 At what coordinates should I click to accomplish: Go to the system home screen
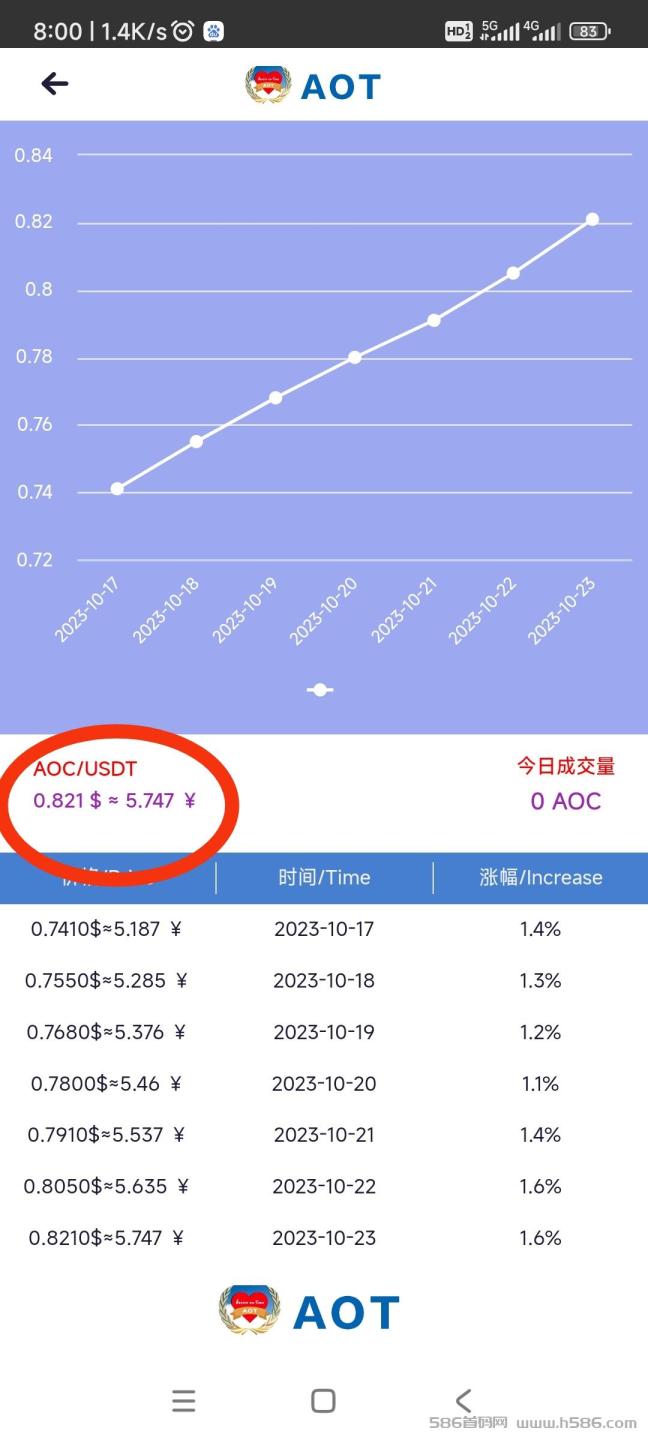323,1401
